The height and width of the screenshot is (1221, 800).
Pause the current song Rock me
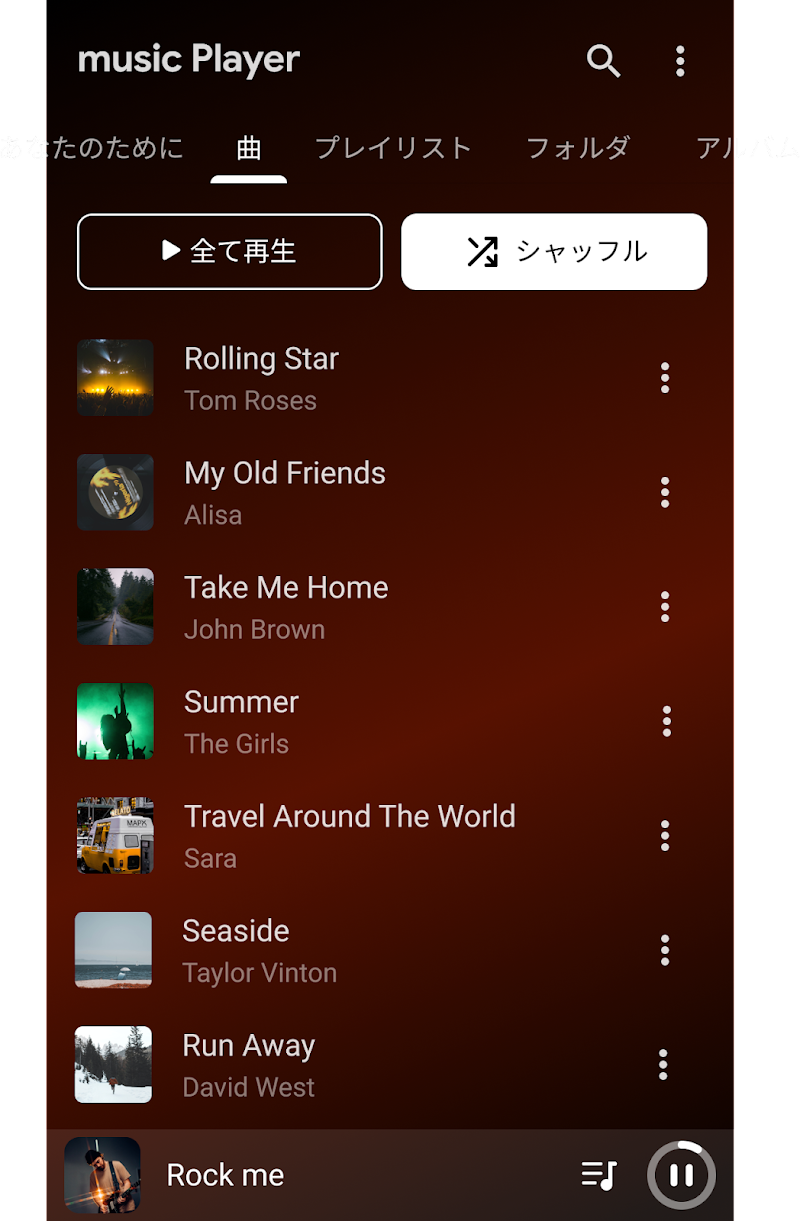click(x=681, y=1175)
